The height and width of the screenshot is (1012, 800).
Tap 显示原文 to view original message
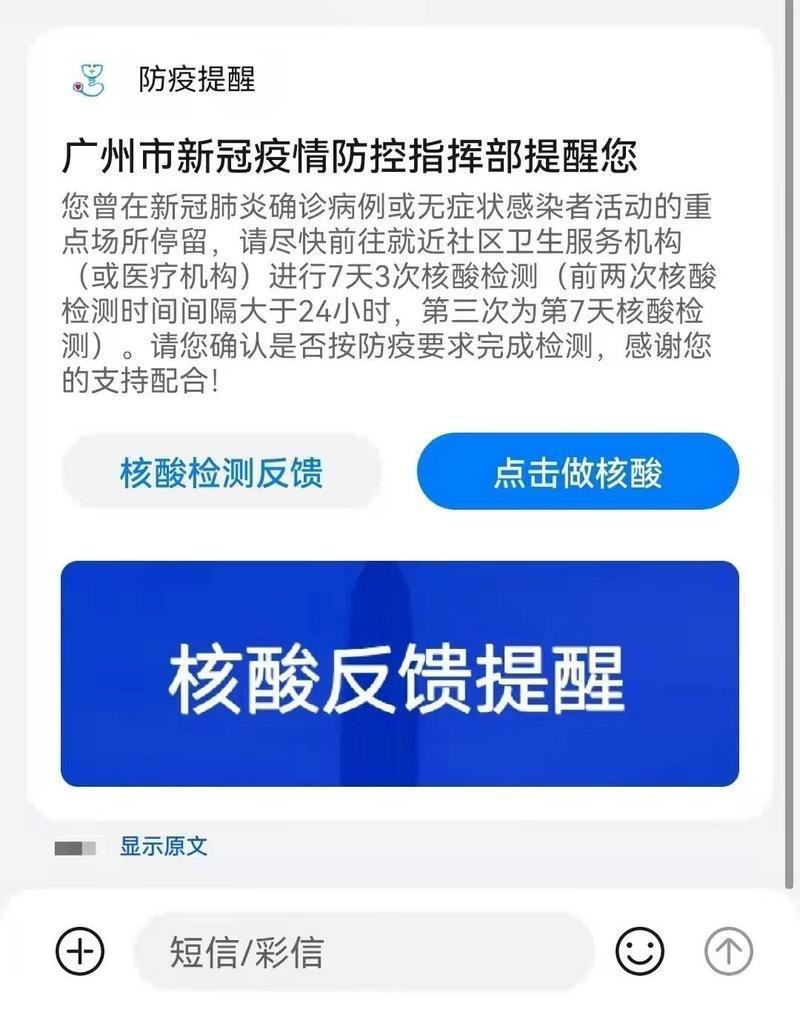[164, 846]
